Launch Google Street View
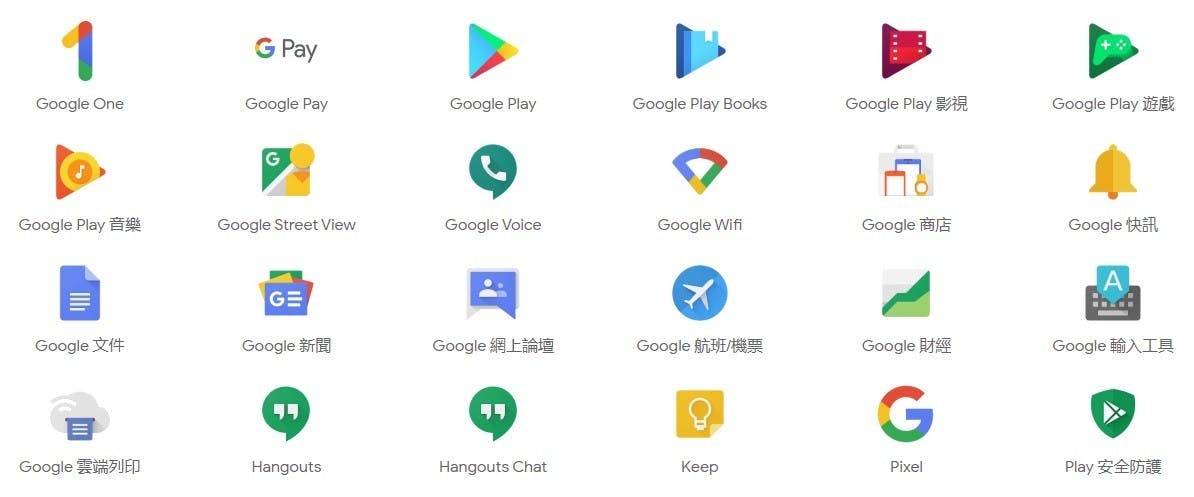The image size is (1194, 497). tap(286, 172)
